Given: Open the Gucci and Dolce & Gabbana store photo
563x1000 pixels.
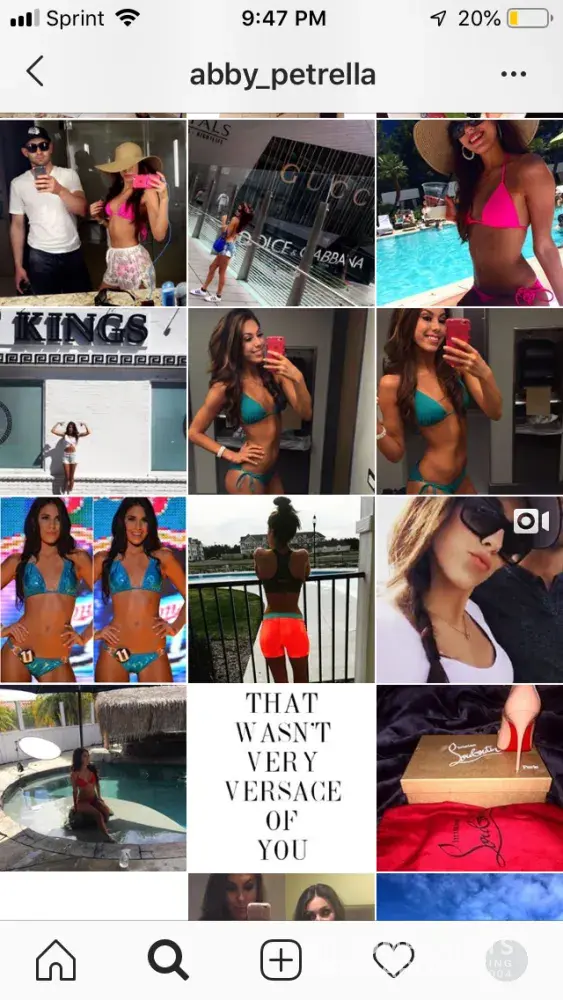Looking at the screenshot, I should point(281,213).
